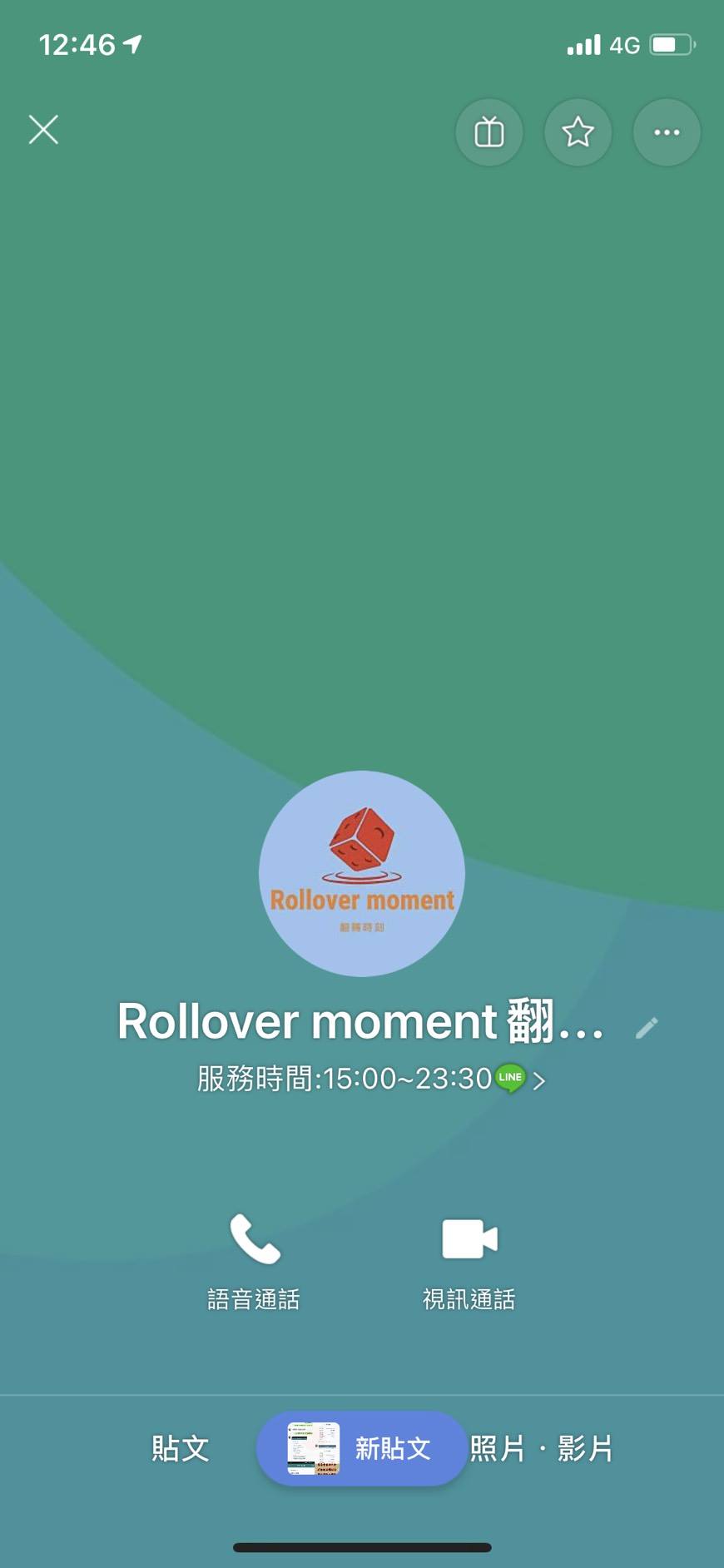This screenshot has height=1568, width=724.
Task: Add this contact to favorites
Action: (x=578, y=132)
